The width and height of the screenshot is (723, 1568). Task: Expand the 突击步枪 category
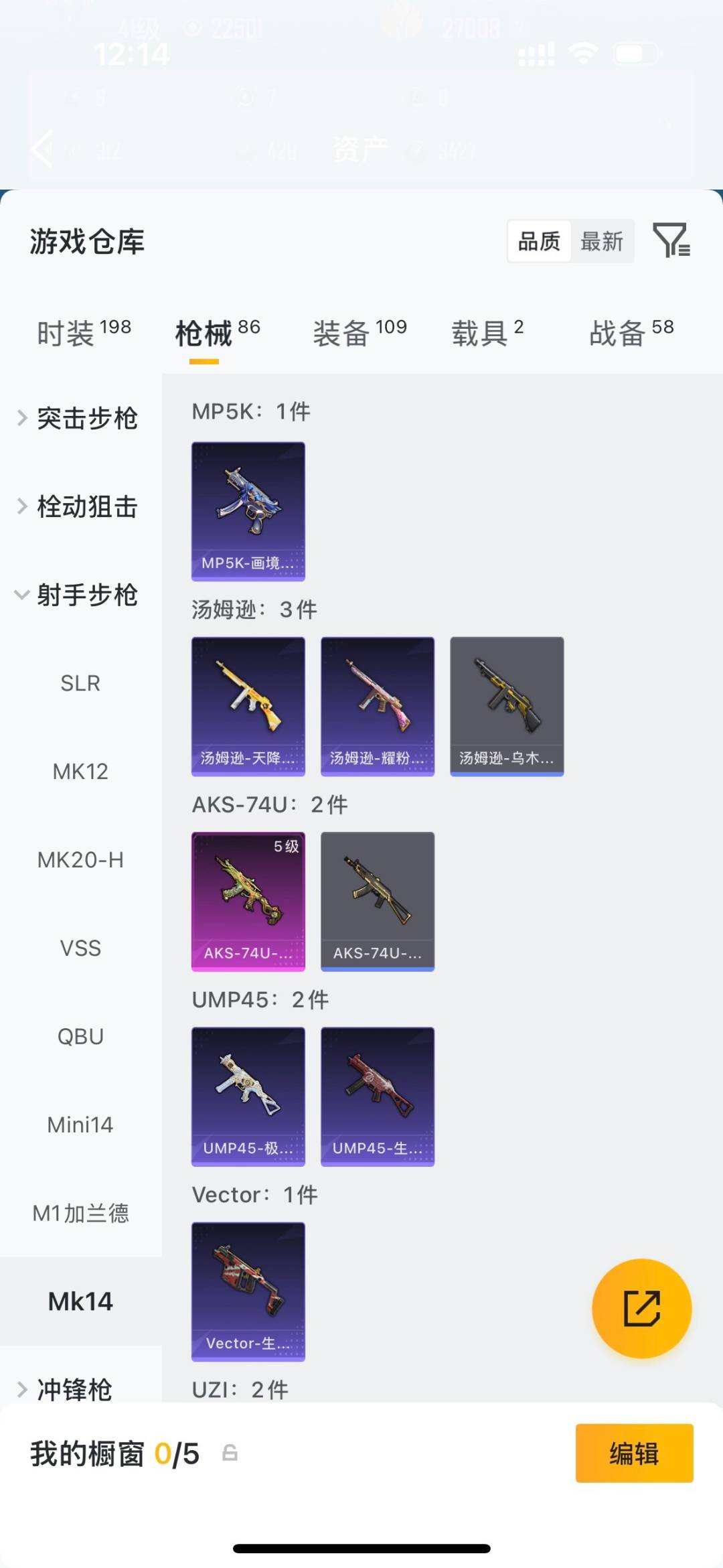coord(87,418)
